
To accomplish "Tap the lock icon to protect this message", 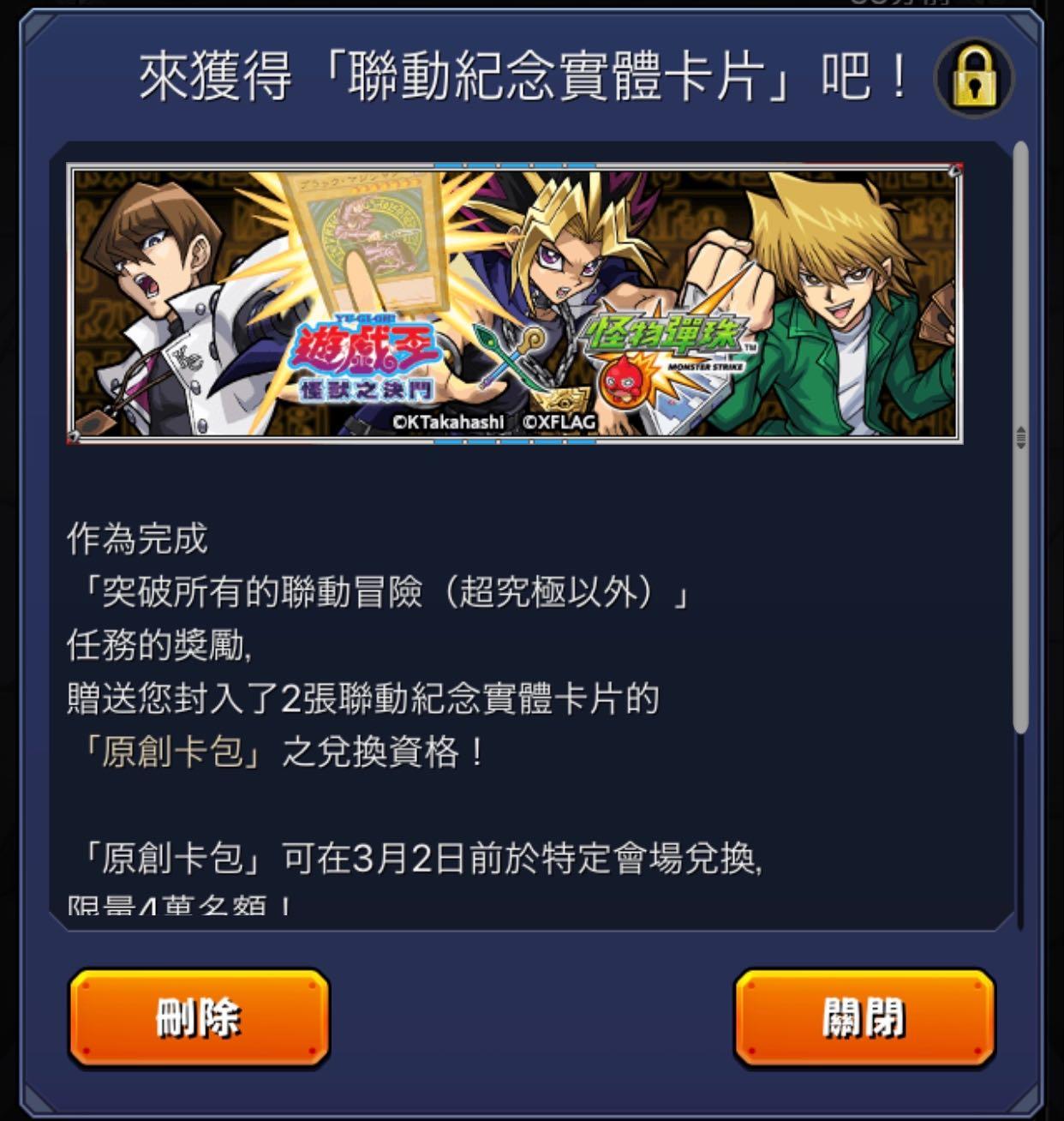I will (x=974, y=78).
